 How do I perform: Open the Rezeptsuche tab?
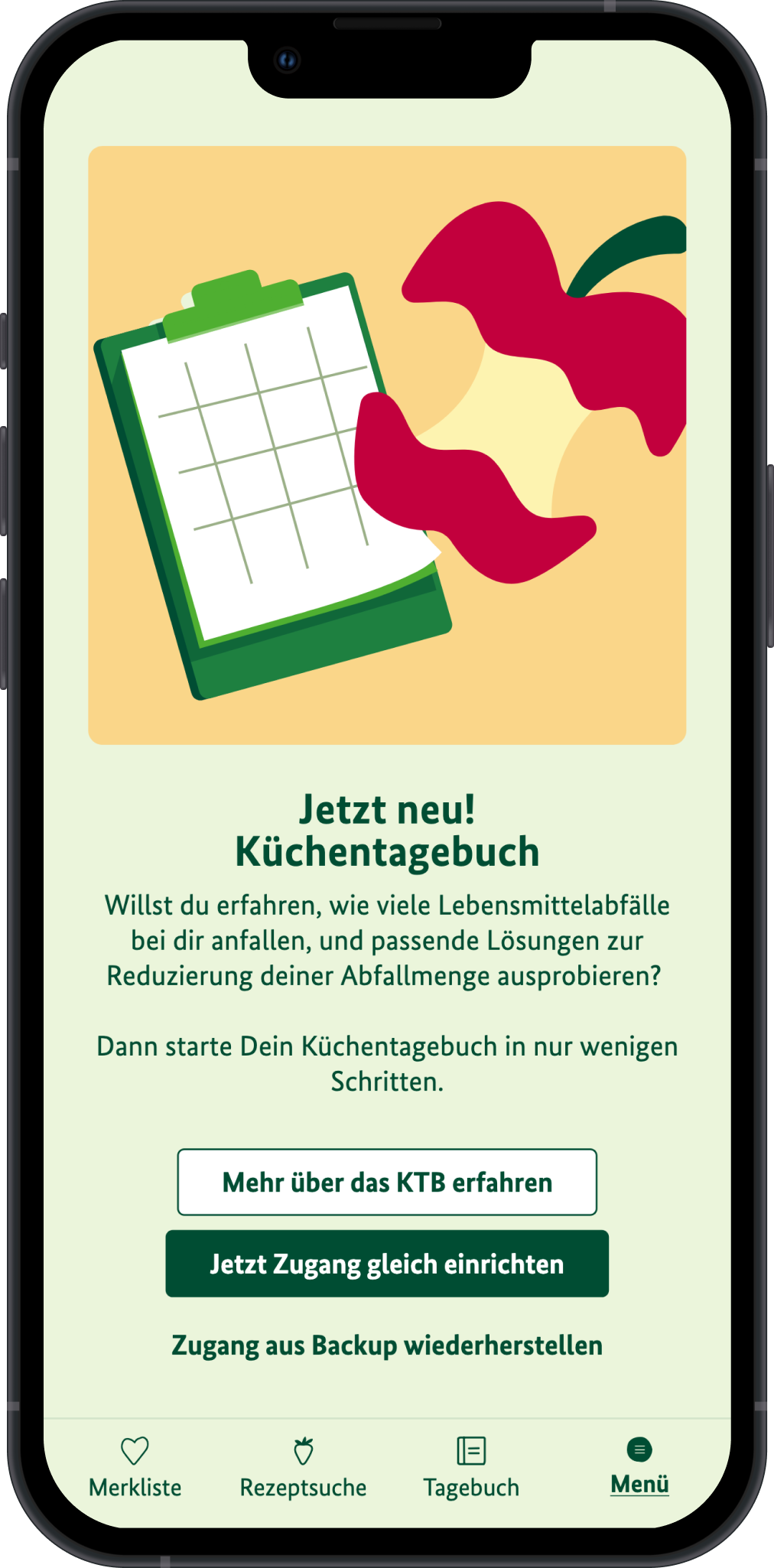[x=304, y=1467]
